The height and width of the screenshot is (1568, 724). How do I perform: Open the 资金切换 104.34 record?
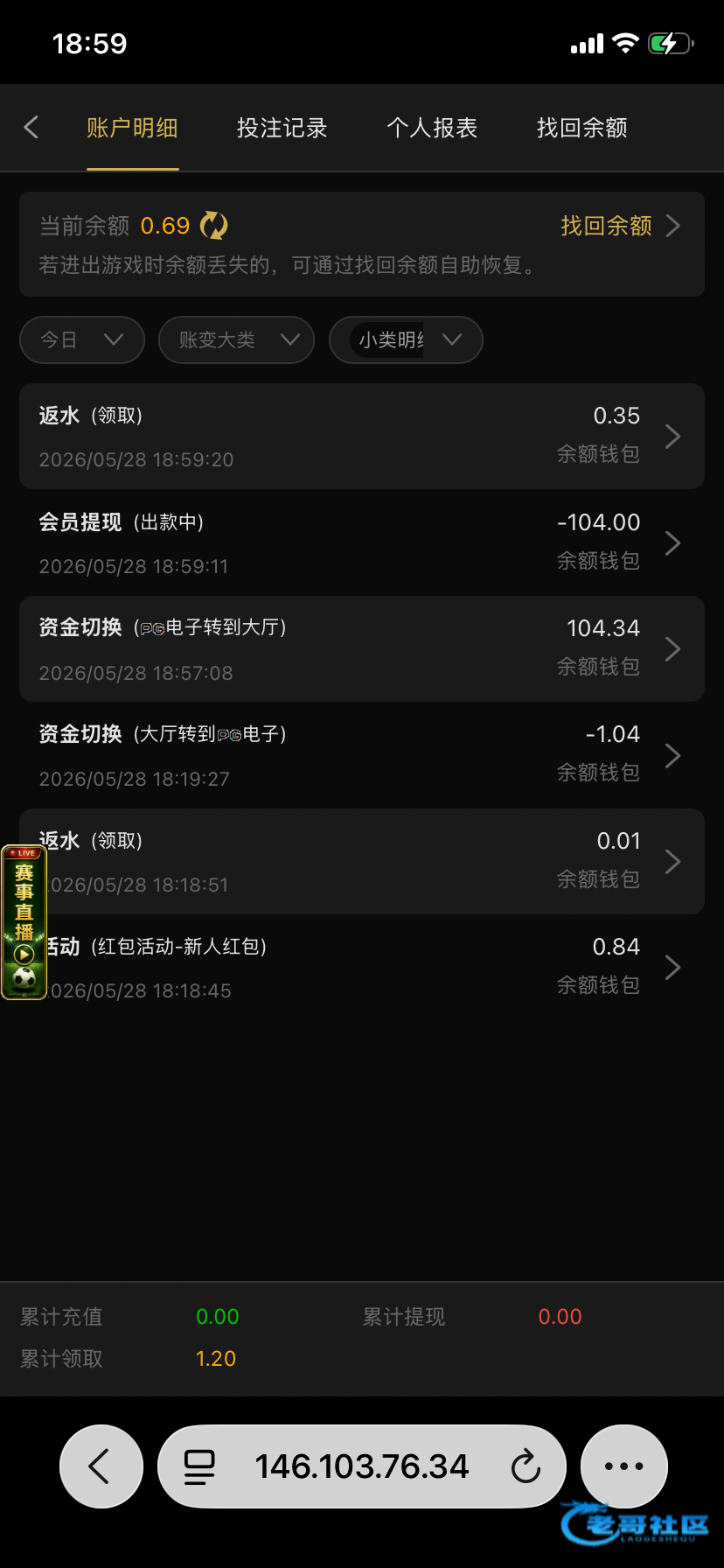[362, 648]
